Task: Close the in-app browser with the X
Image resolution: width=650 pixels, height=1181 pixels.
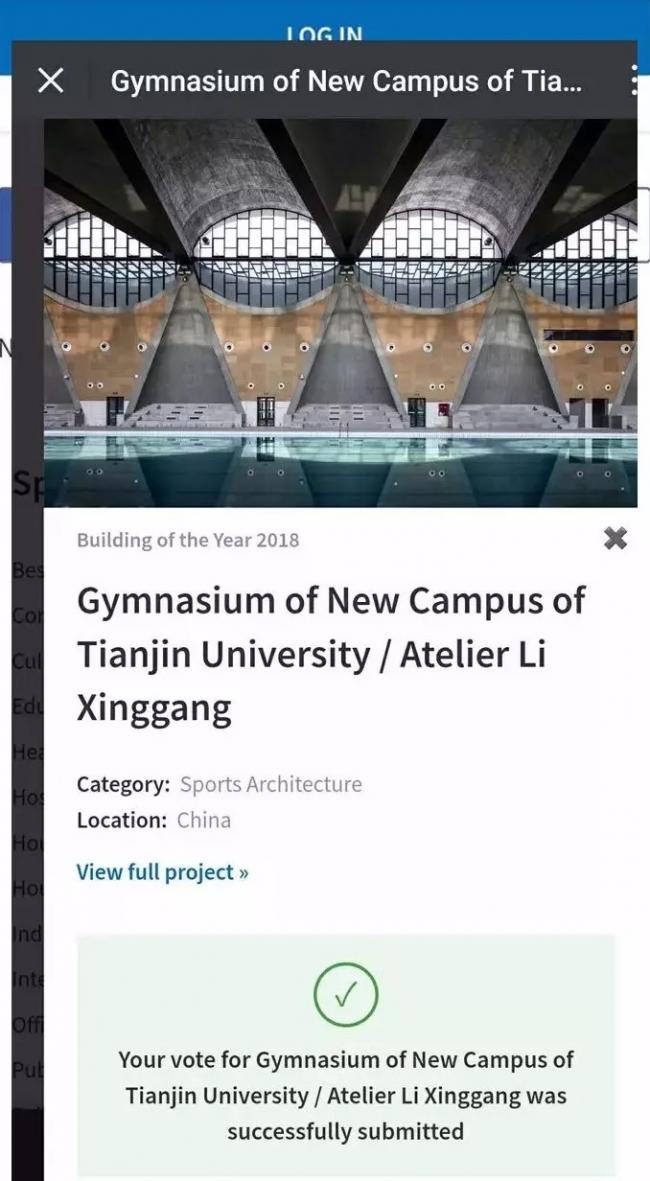Action: pyautogui.click(x=50, y=81)
